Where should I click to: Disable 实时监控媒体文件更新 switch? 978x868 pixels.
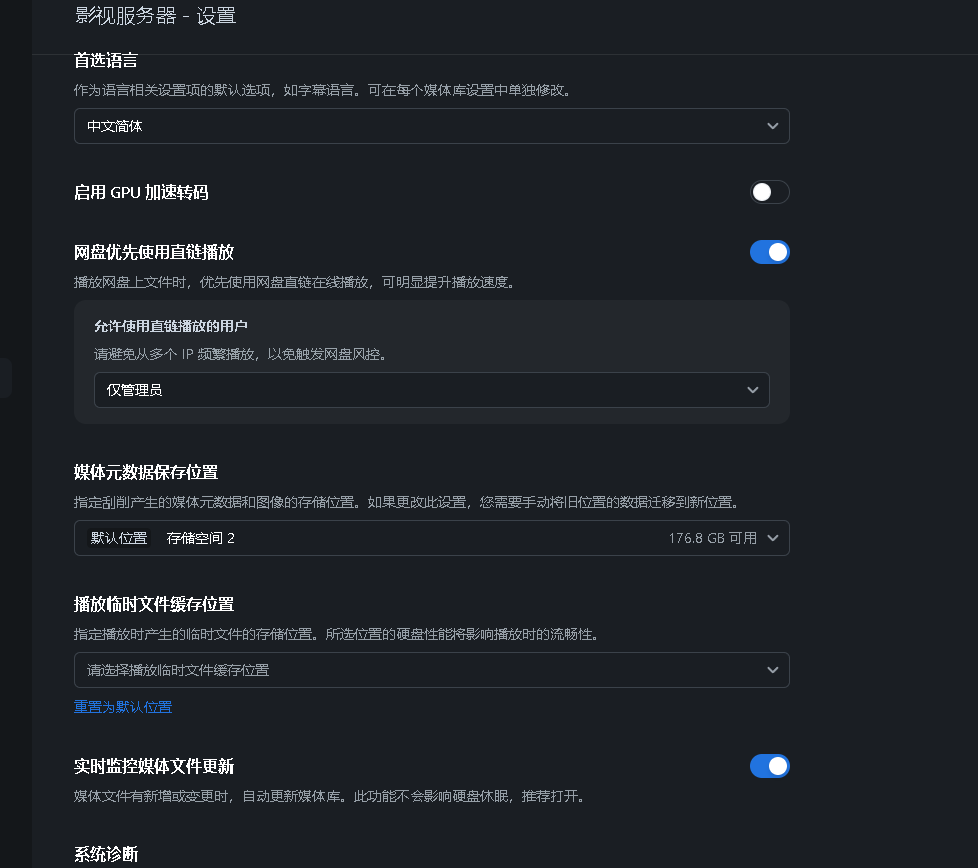coord(769,766)
